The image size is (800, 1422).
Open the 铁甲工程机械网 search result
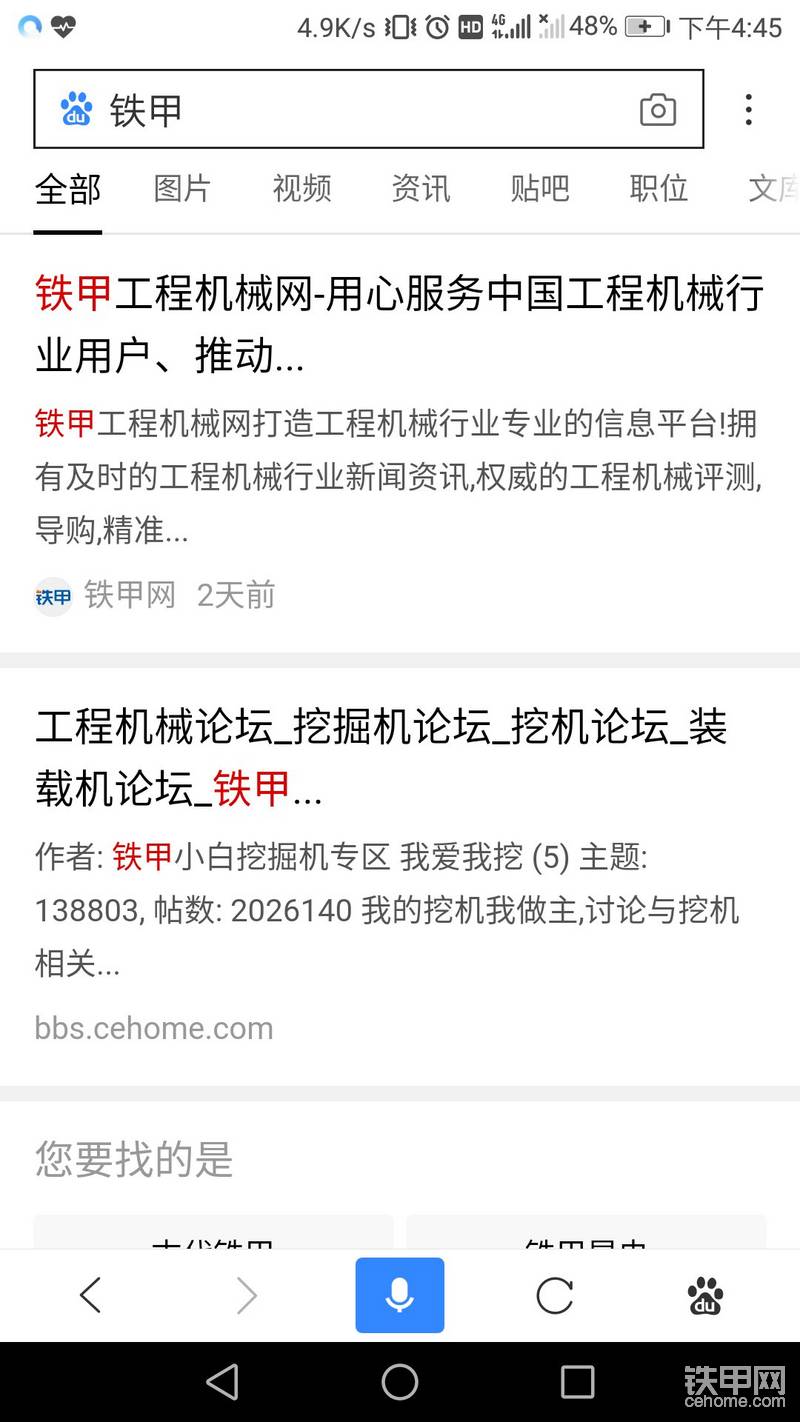(400, 324)
